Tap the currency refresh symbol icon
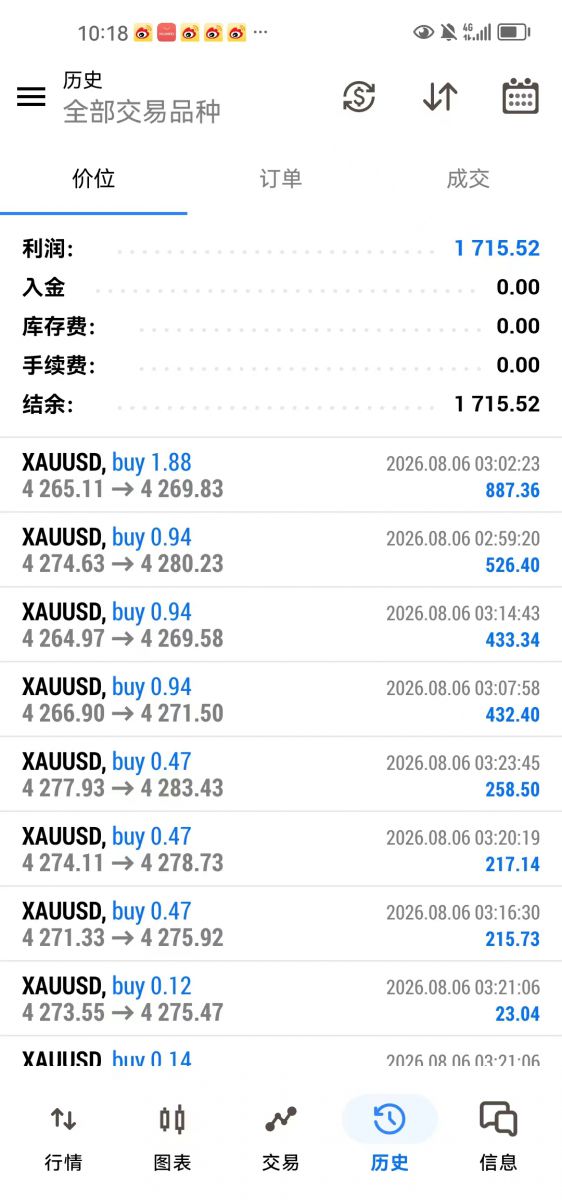This screenshot has height=1200, width=562. pos(359,96)
